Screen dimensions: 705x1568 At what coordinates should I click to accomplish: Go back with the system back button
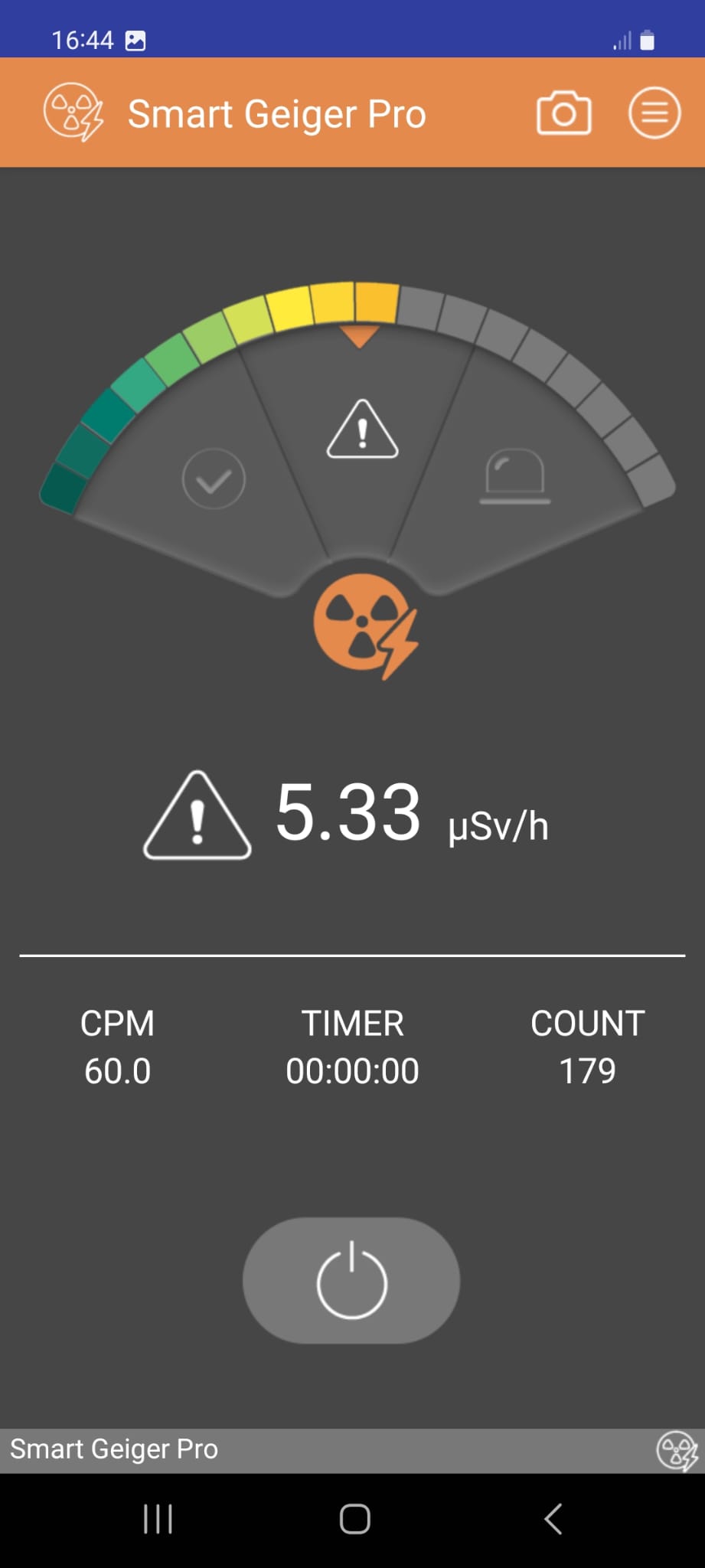click(553, 1519)
